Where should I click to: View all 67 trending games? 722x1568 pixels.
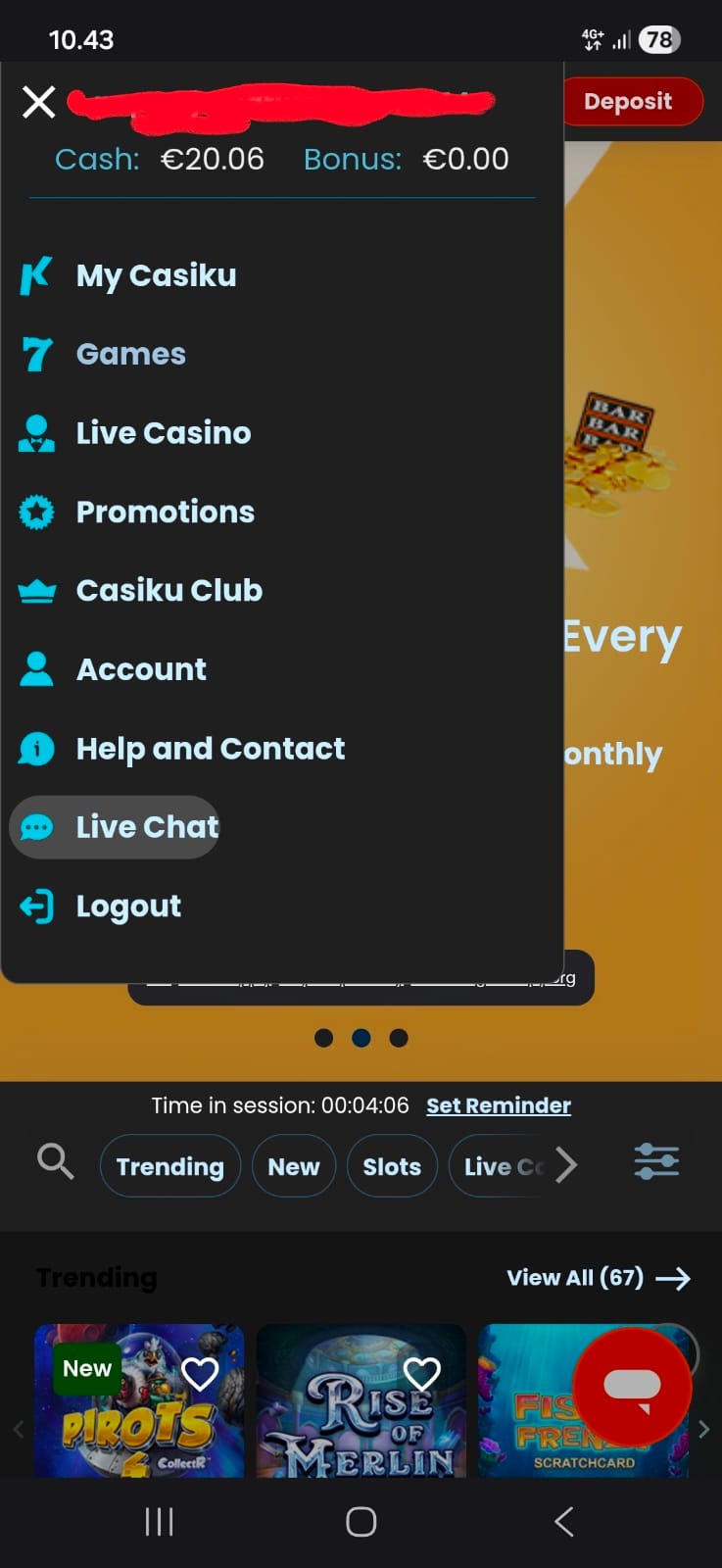(598, 1278)
